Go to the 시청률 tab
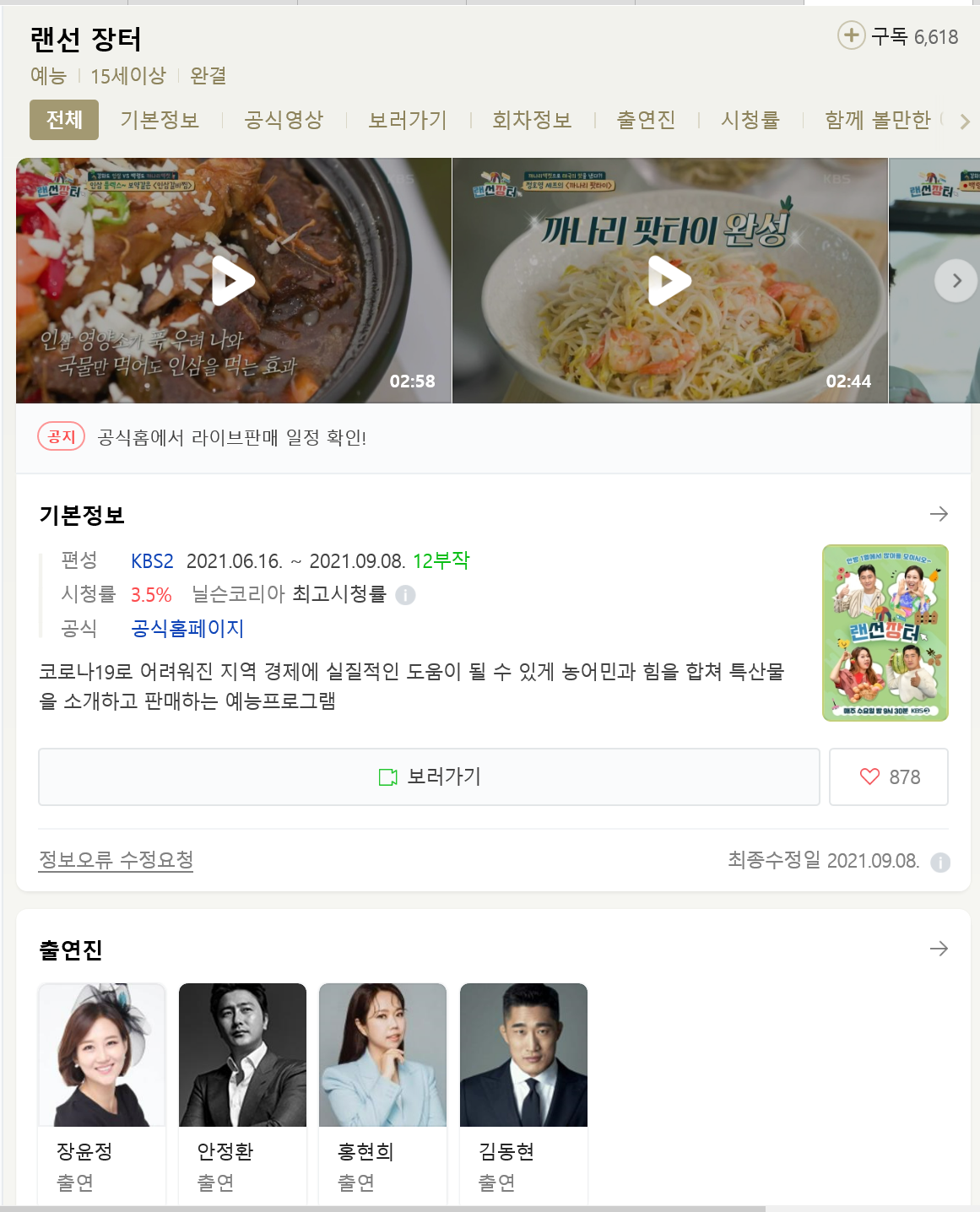 750,120
